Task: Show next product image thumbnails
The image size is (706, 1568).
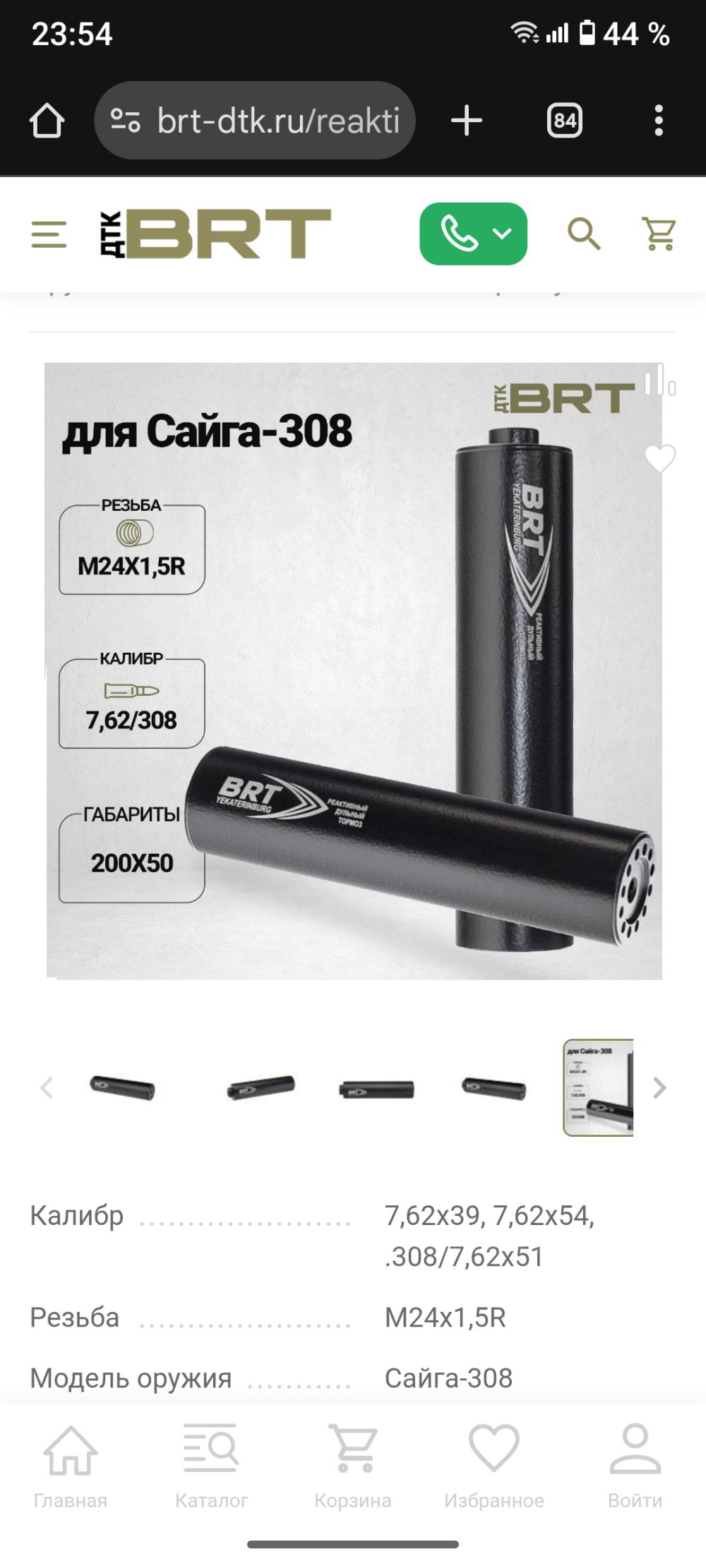Action: [659, 1087]
